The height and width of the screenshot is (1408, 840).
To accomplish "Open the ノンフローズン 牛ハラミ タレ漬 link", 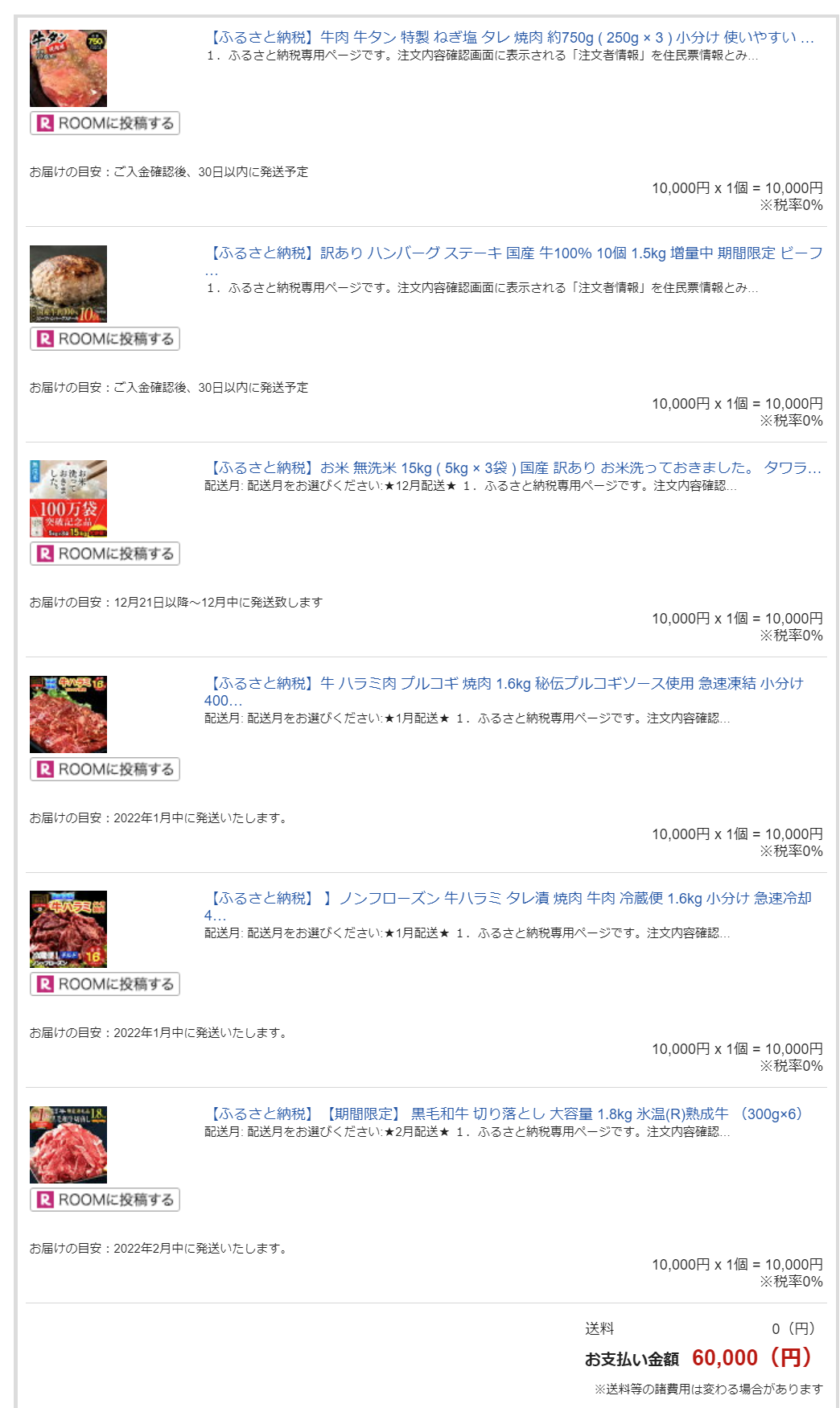I will [x=510, y=899].
